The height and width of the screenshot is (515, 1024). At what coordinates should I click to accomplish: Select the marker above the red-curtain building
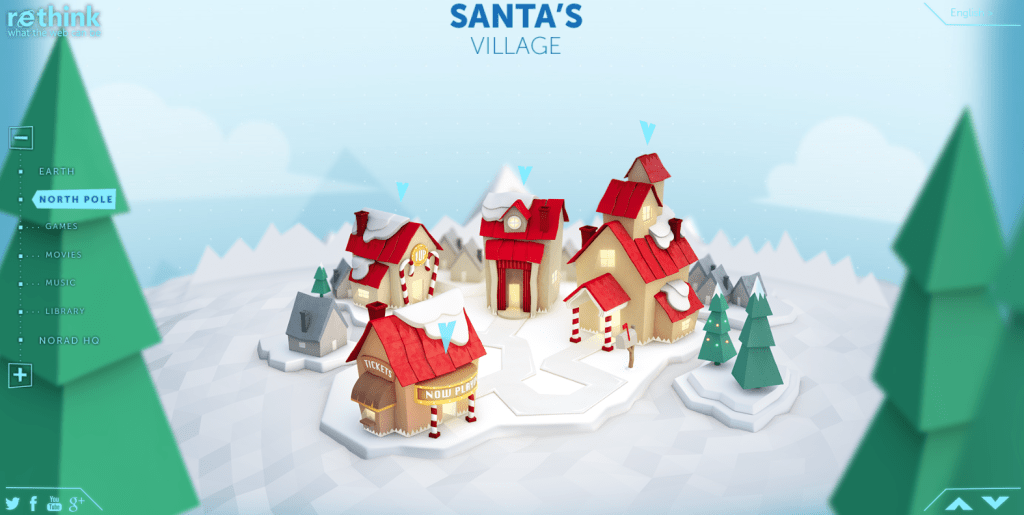(x=524, y=175)
